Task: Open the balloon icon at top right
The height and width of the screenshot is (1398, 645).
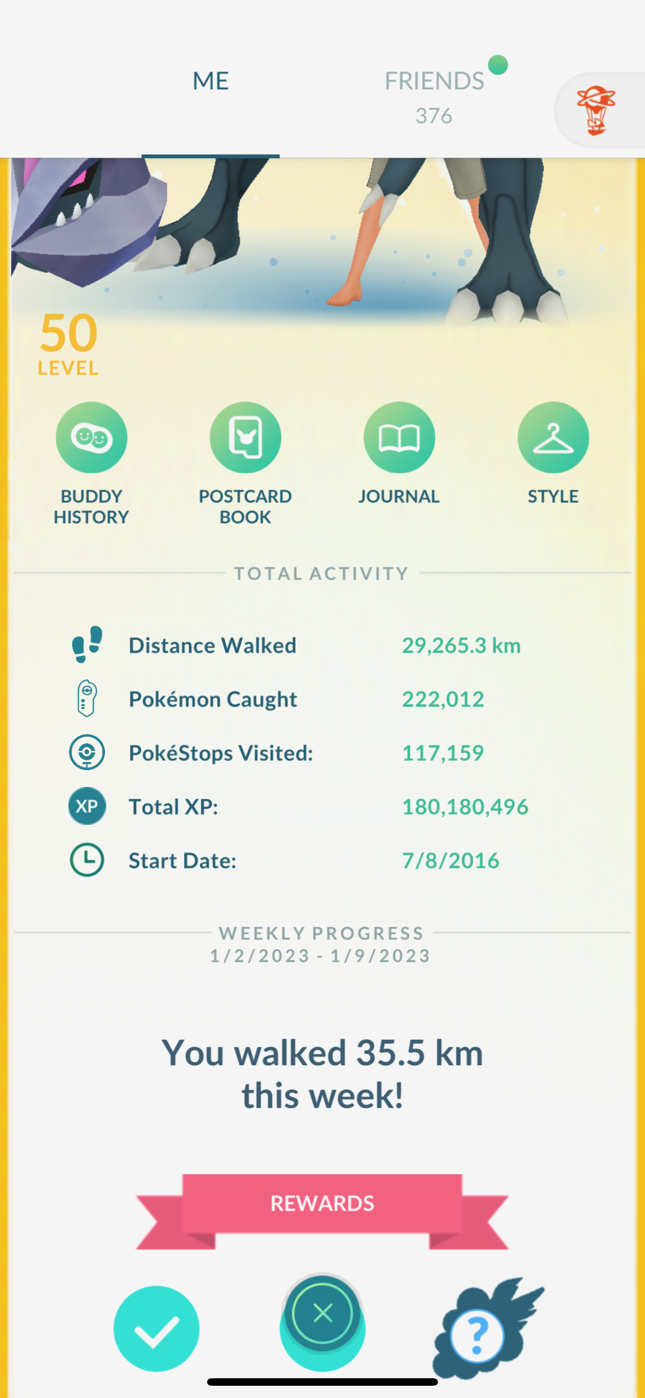Action: point(596,110)
